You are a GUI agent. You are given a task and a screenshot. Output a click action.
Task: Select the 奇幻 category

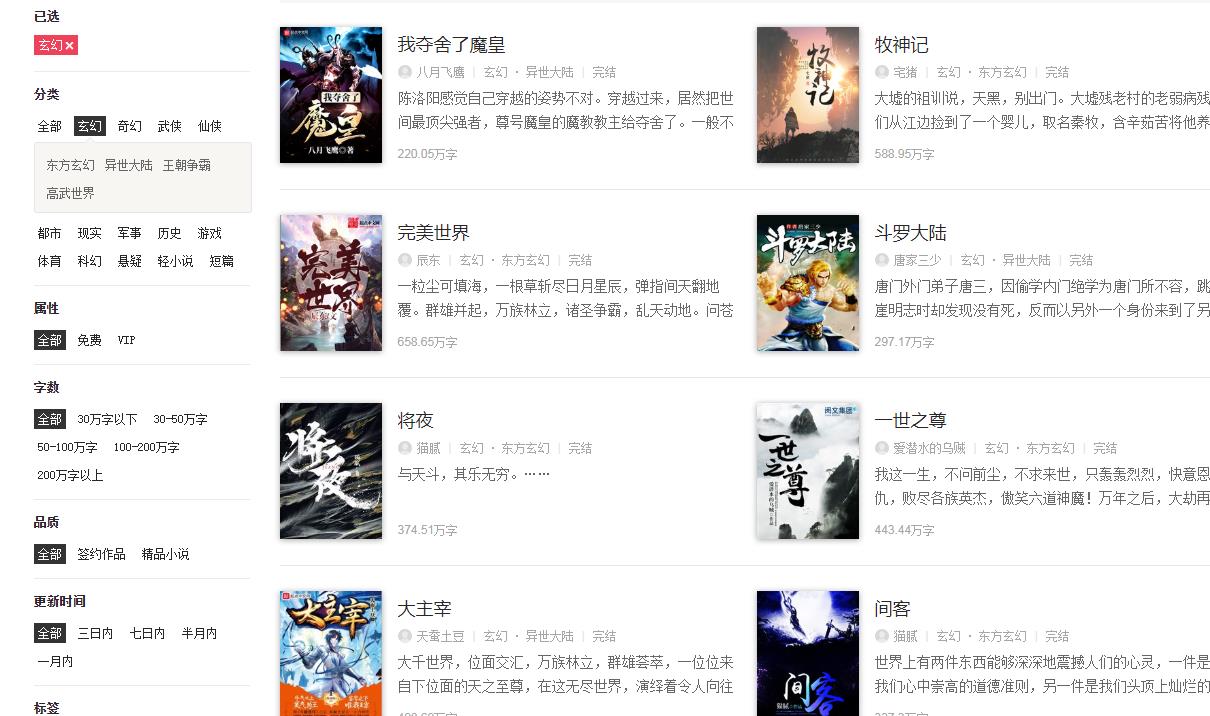pyautogui.click(x=130, y=126)
